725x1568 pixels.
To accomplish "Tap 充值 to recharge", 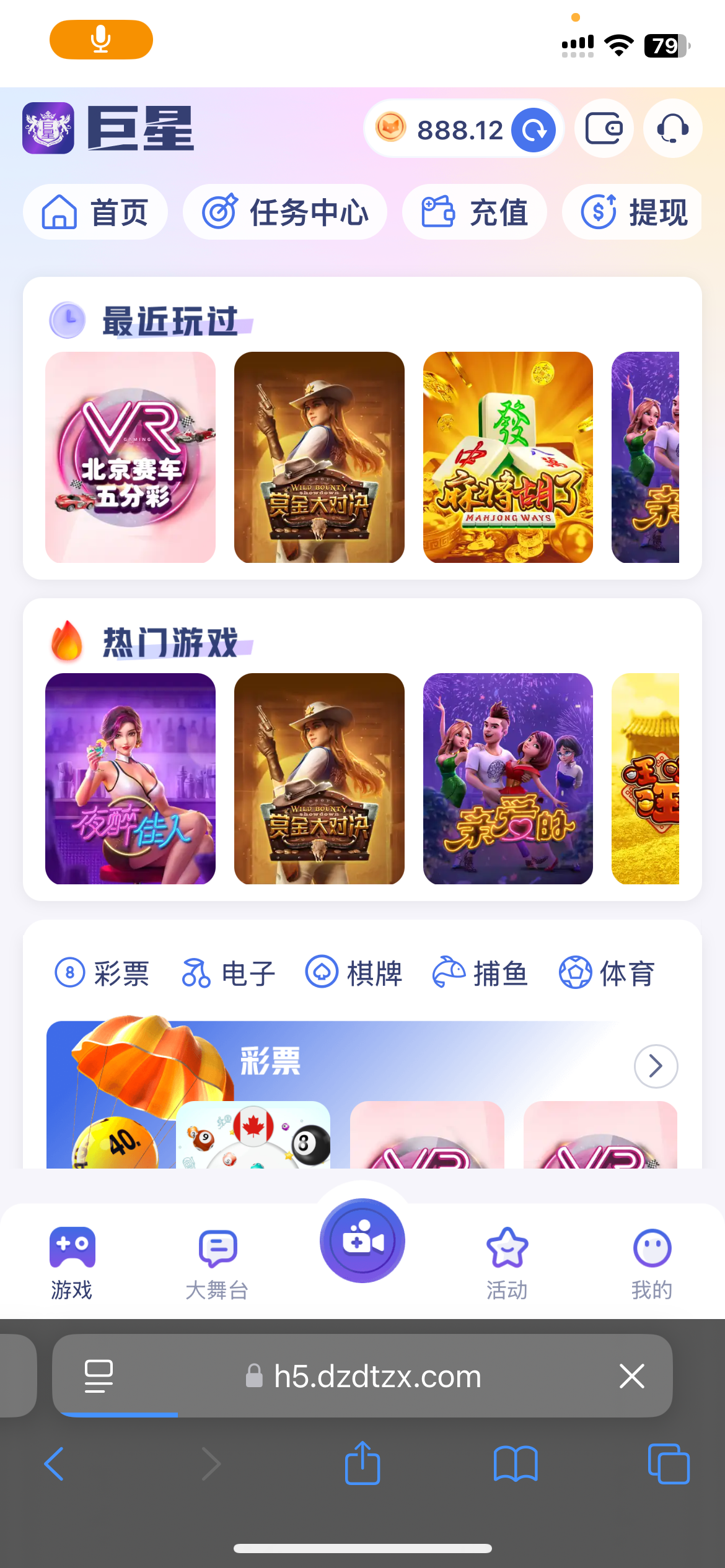I will click(475, 212).
